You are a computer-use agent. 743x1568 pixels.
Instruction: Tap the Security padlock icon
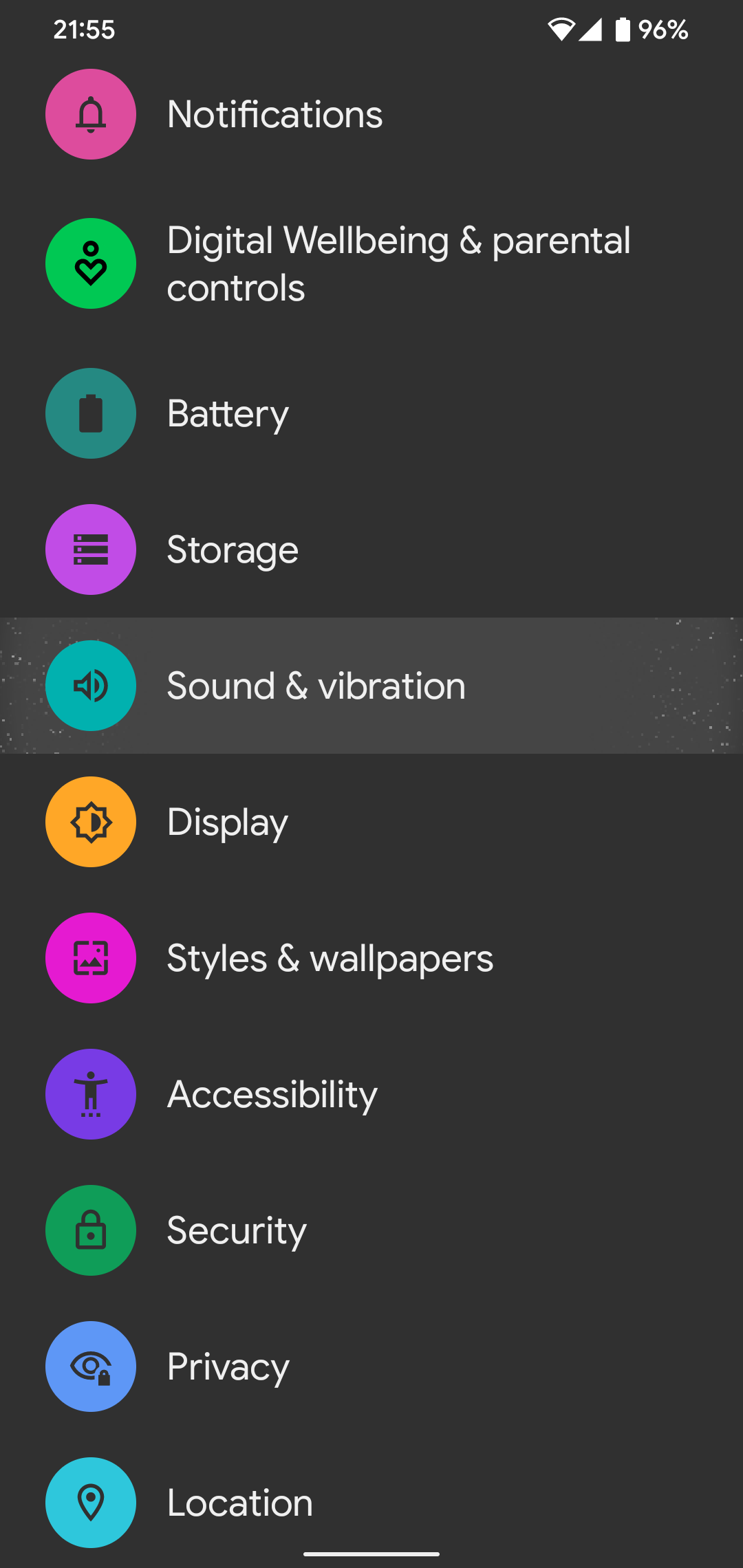coord(90,1230)
